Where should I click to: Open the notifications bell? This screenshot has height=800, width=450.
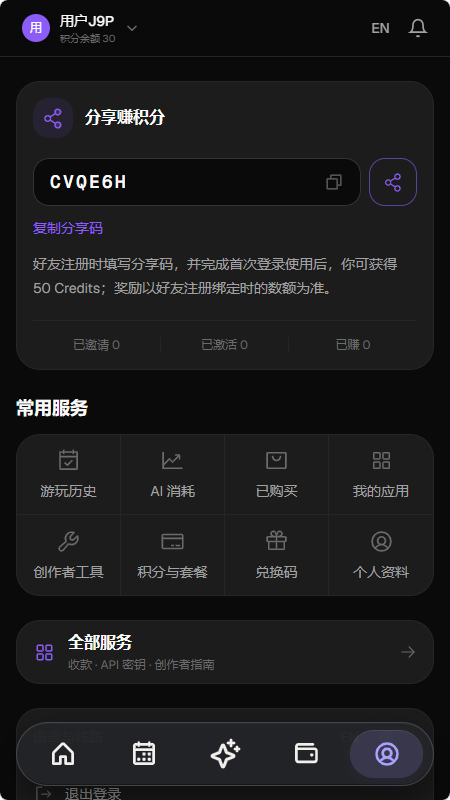(417, 28)
